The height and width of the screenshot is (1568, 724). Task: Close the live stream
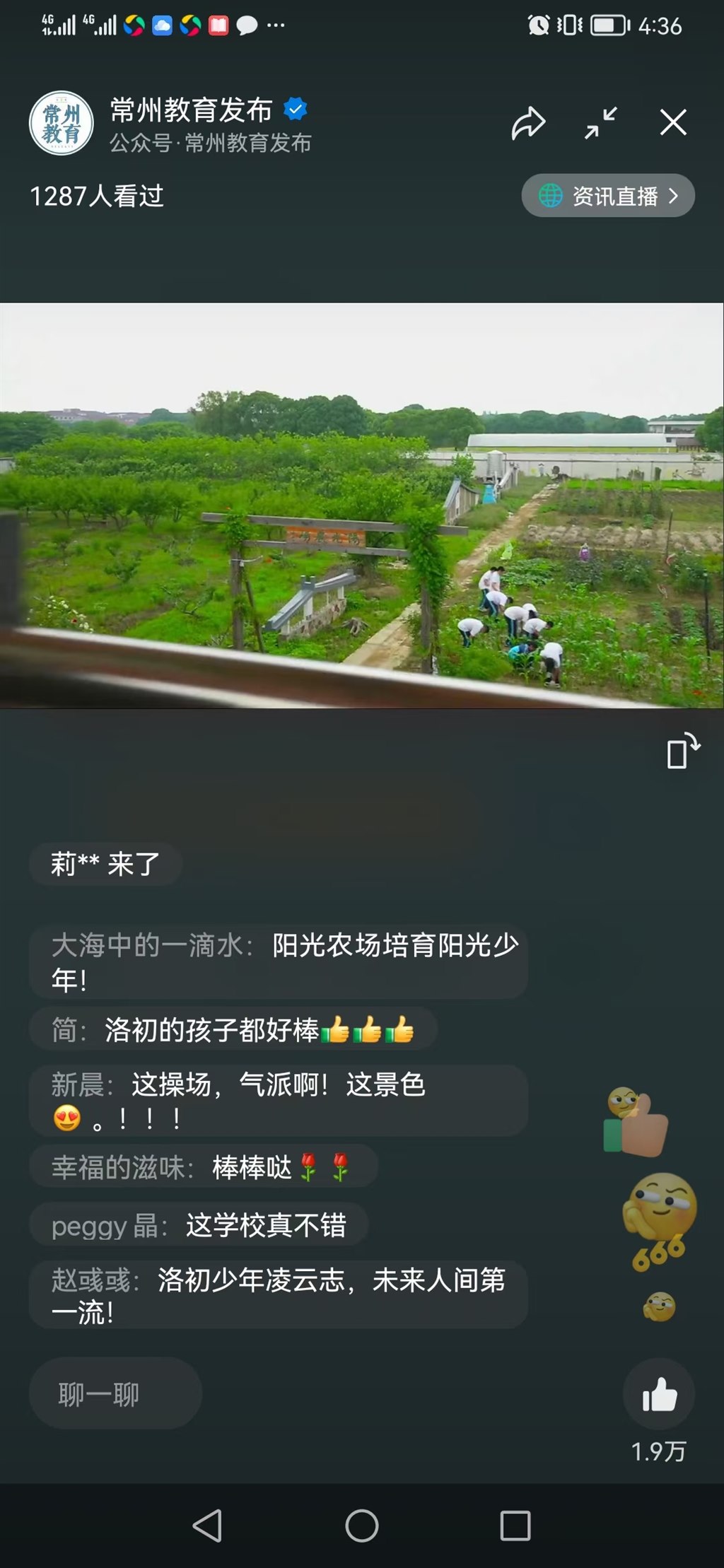673,122
